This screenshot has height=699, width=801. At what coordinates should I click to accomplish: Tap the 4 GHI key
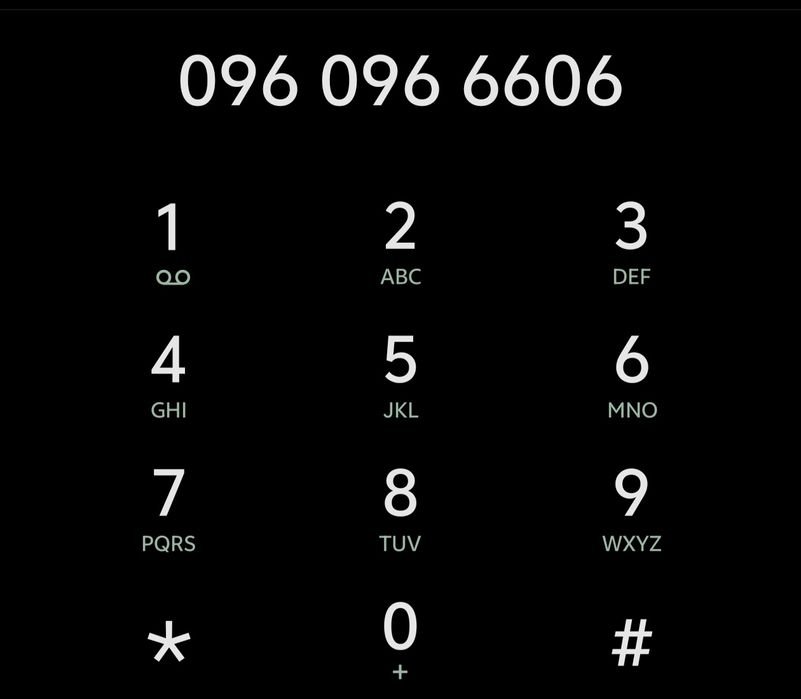click(x=169, y=376)
